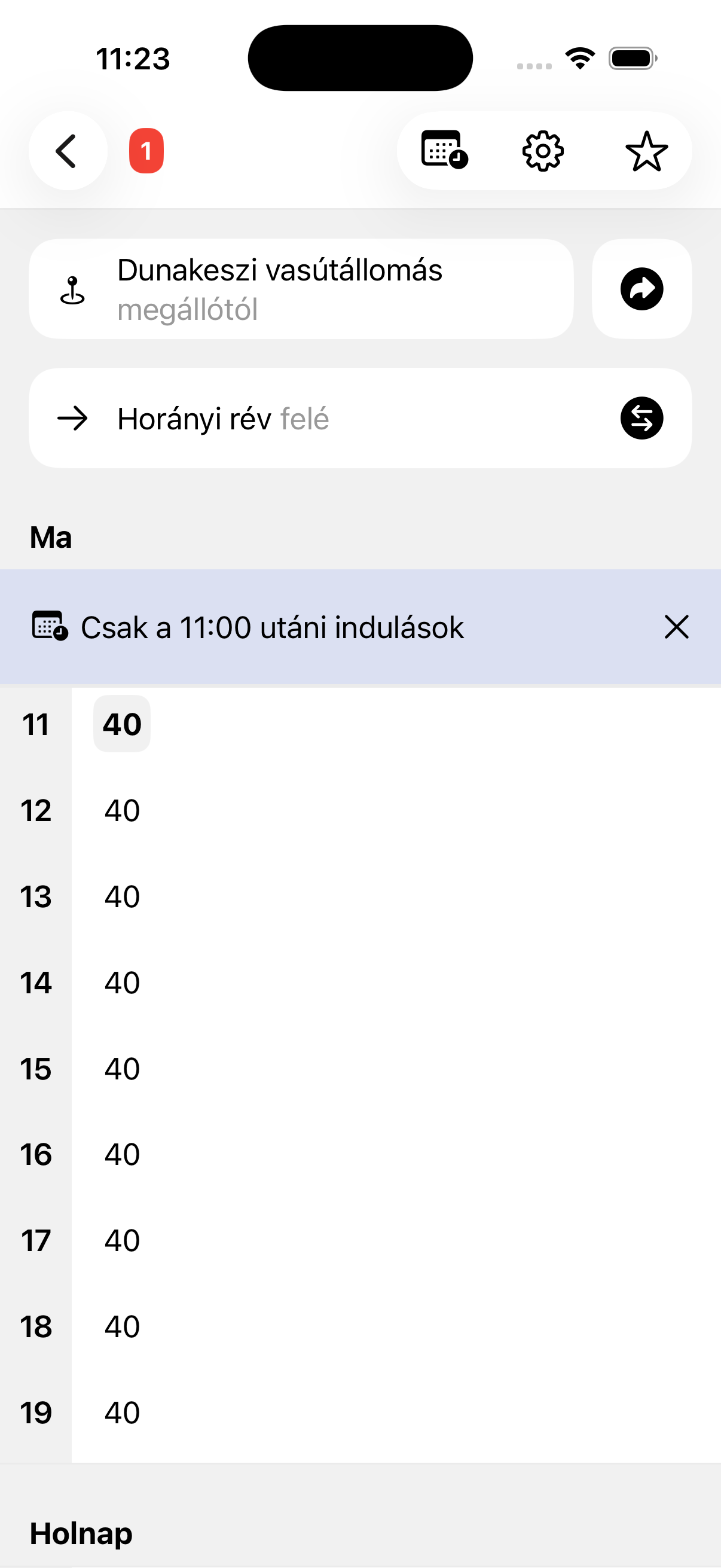Viewport: 721px width, 1568px height.
Task: Dismiss the 11:00 departures filter
Action: point(676,627)
